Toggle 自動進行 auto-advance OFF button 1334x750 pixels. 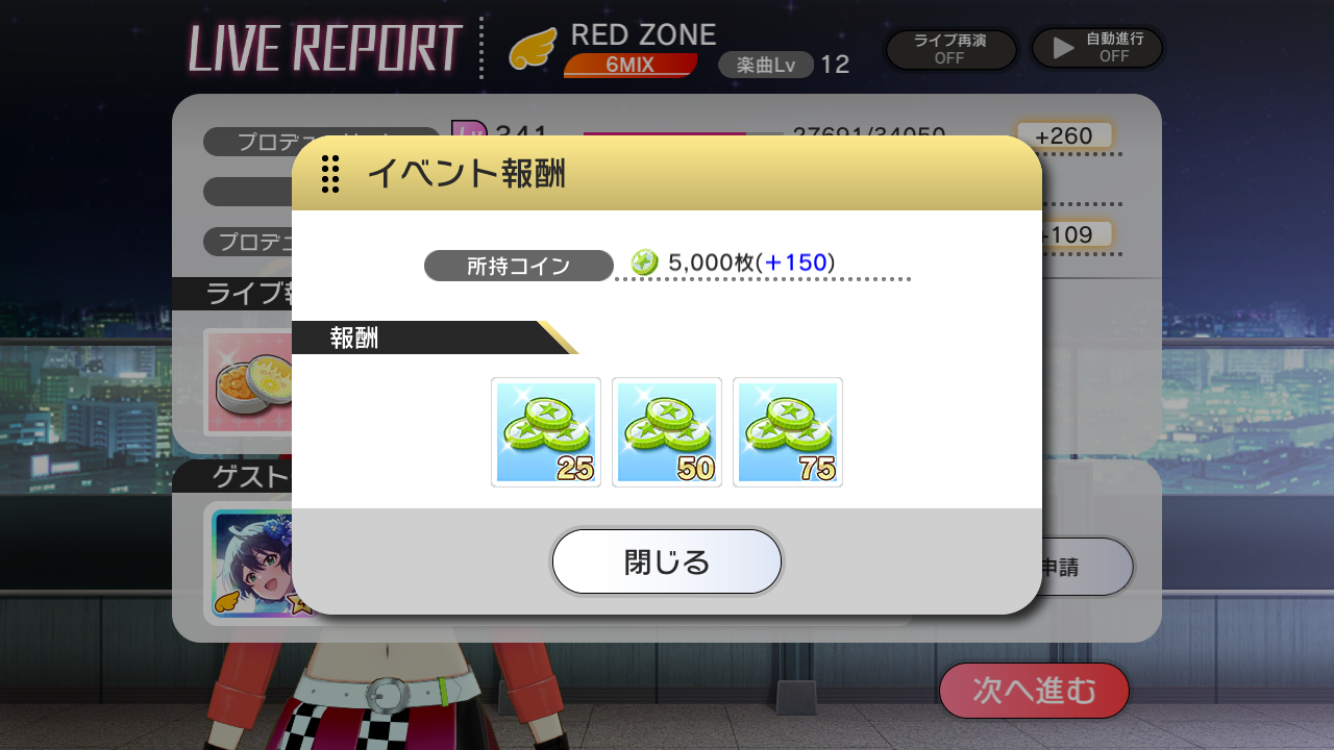1097,49
